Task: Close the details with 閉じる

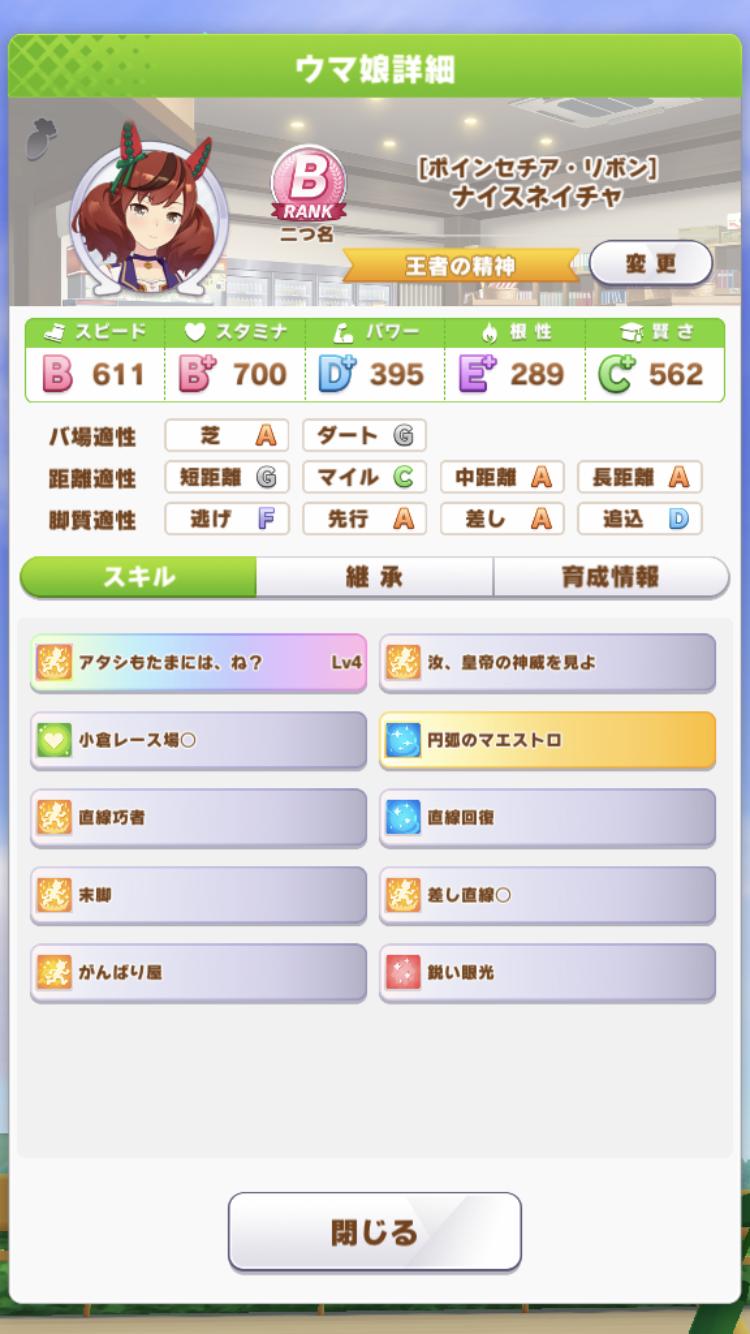Action: [374, 1232]
